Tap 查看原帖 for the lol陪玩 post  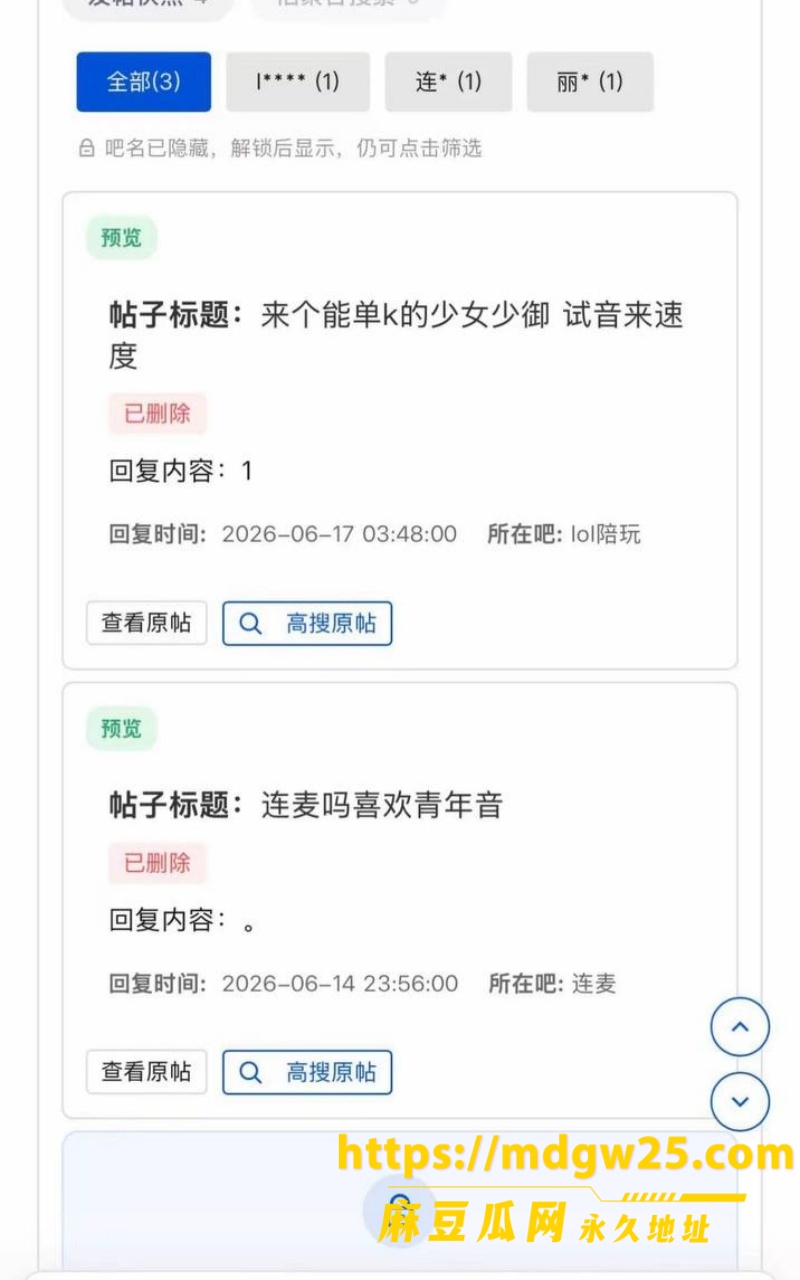tap(146, 623)
